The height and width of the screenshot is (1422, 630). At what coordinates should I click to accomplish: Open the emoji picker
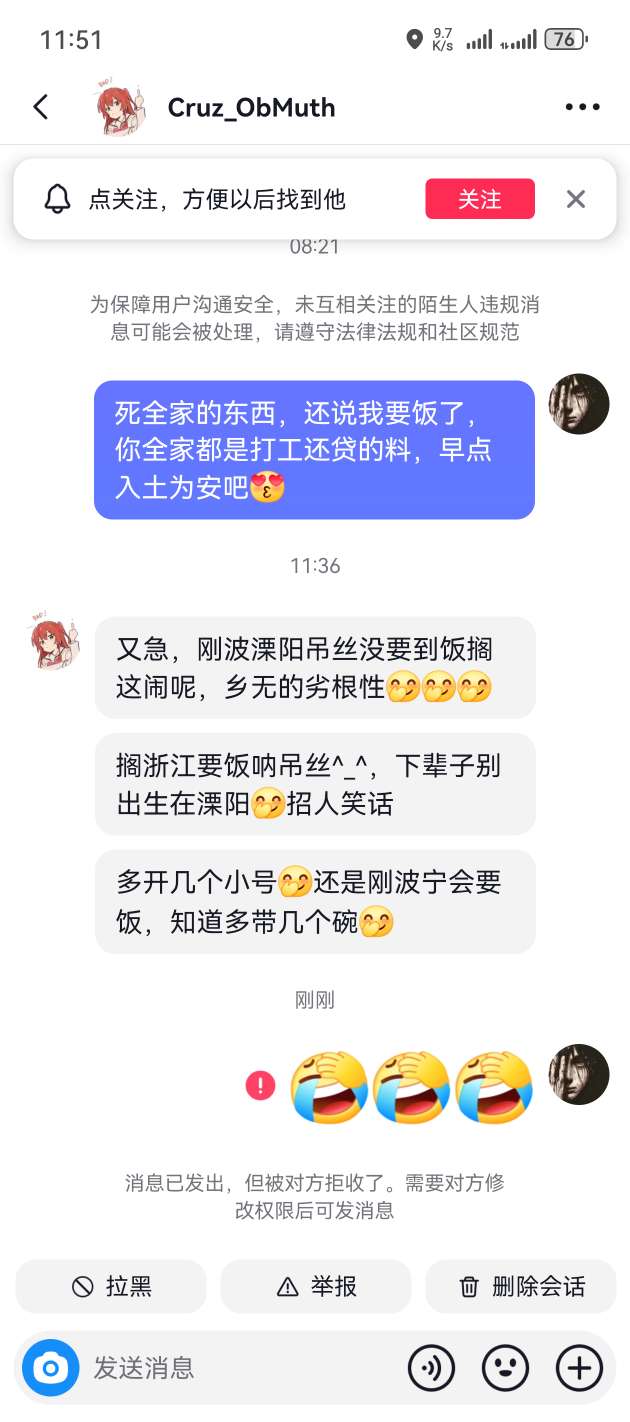point(505,1367)
